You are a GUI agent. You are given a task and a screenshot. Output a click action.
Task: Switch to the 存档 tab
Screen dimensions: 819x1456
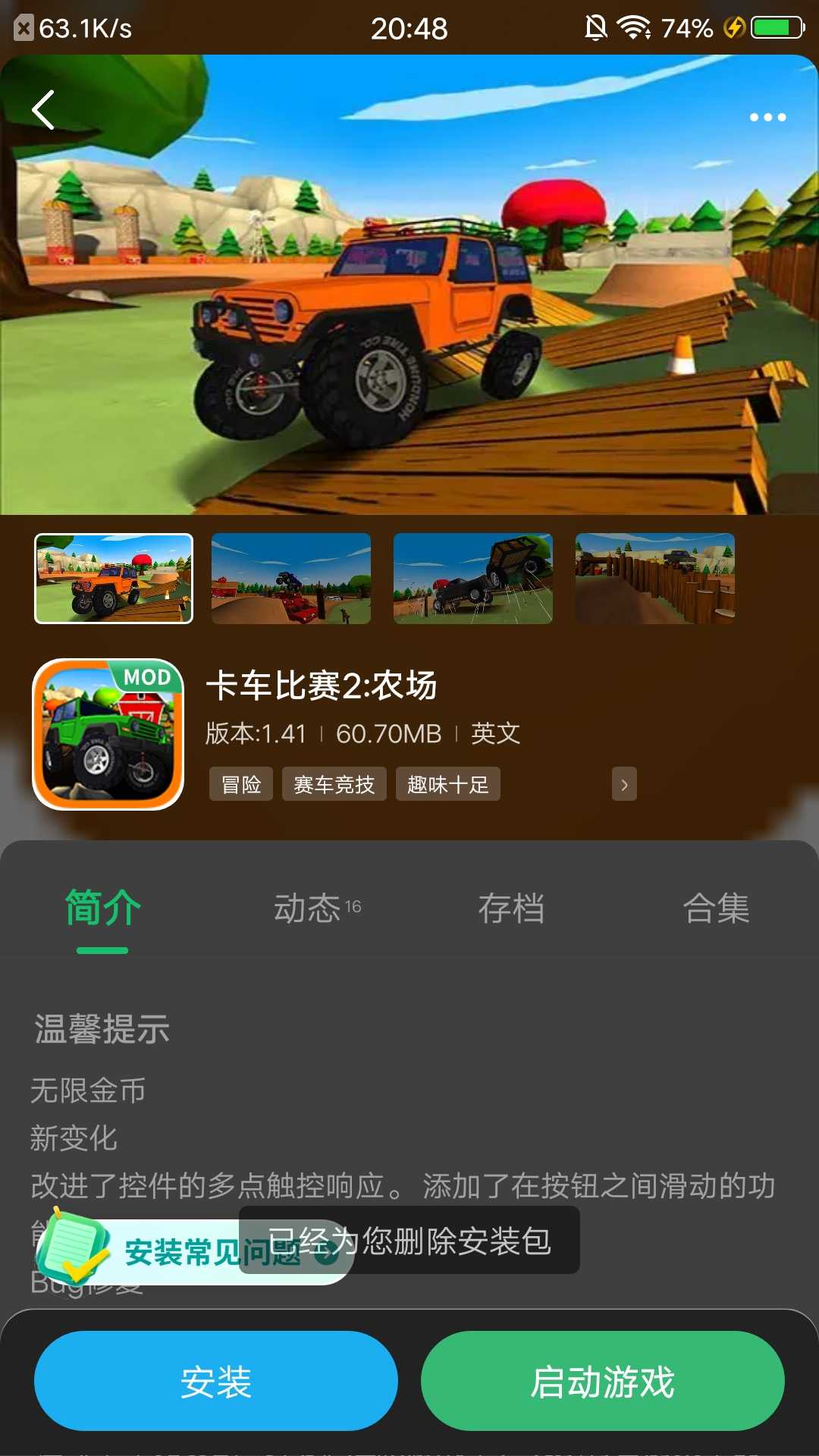(x=511, y=908)
